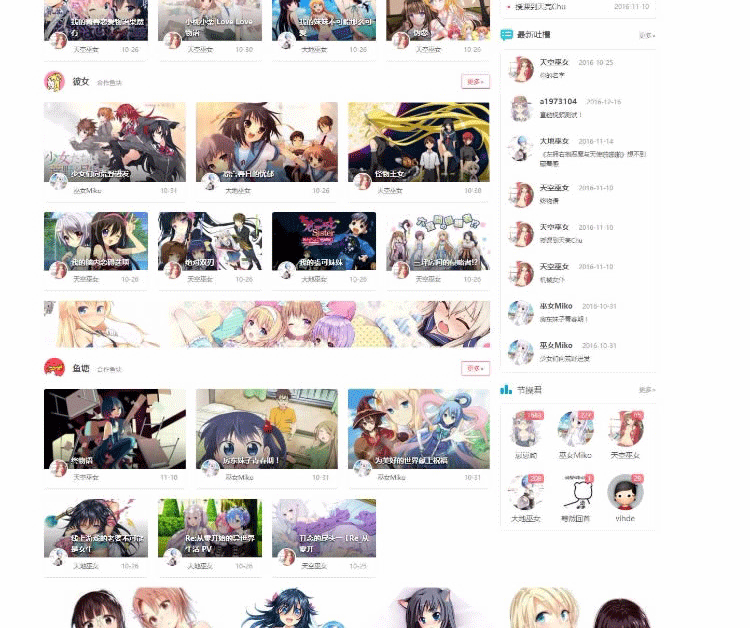Open the Re:从零开始 PV card
The image size is (750, 628).
(x=209, y=528)
